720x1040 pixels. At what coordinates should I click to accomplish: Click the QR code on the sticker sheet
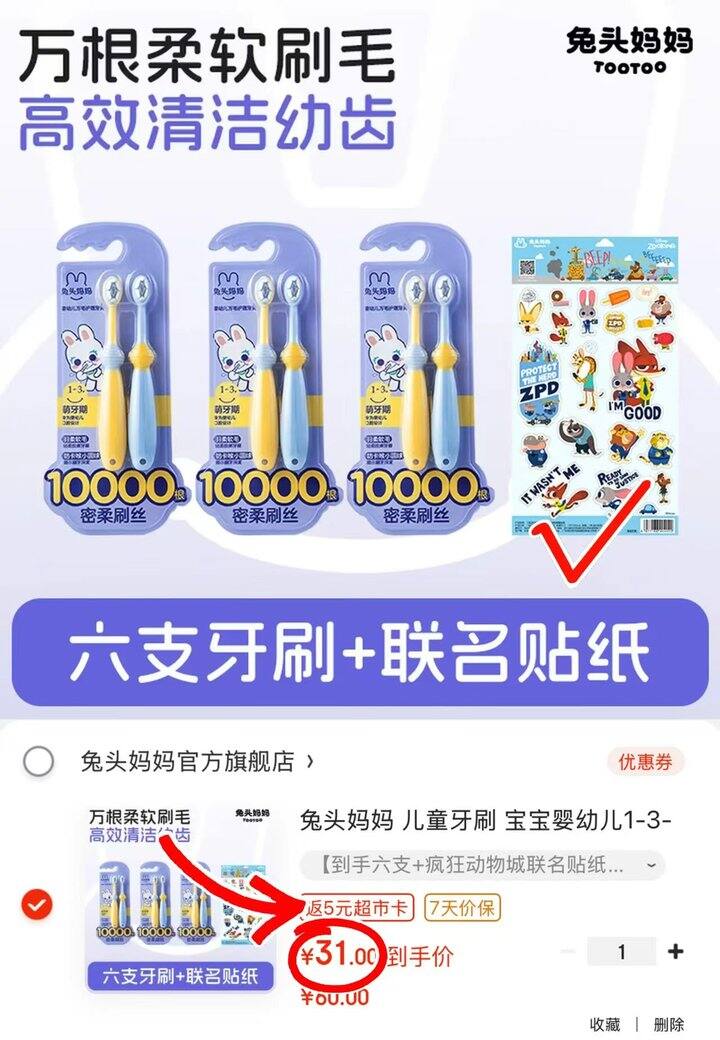pos(527,269)
